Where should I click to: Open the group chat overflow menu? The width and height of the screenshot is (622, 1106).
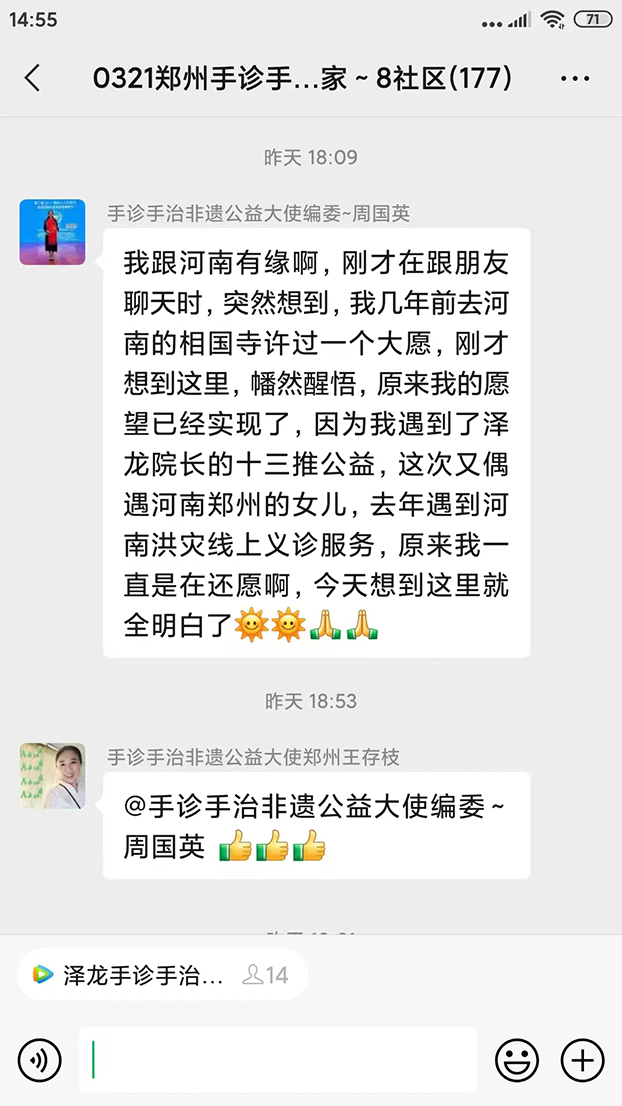pos(575,78)
